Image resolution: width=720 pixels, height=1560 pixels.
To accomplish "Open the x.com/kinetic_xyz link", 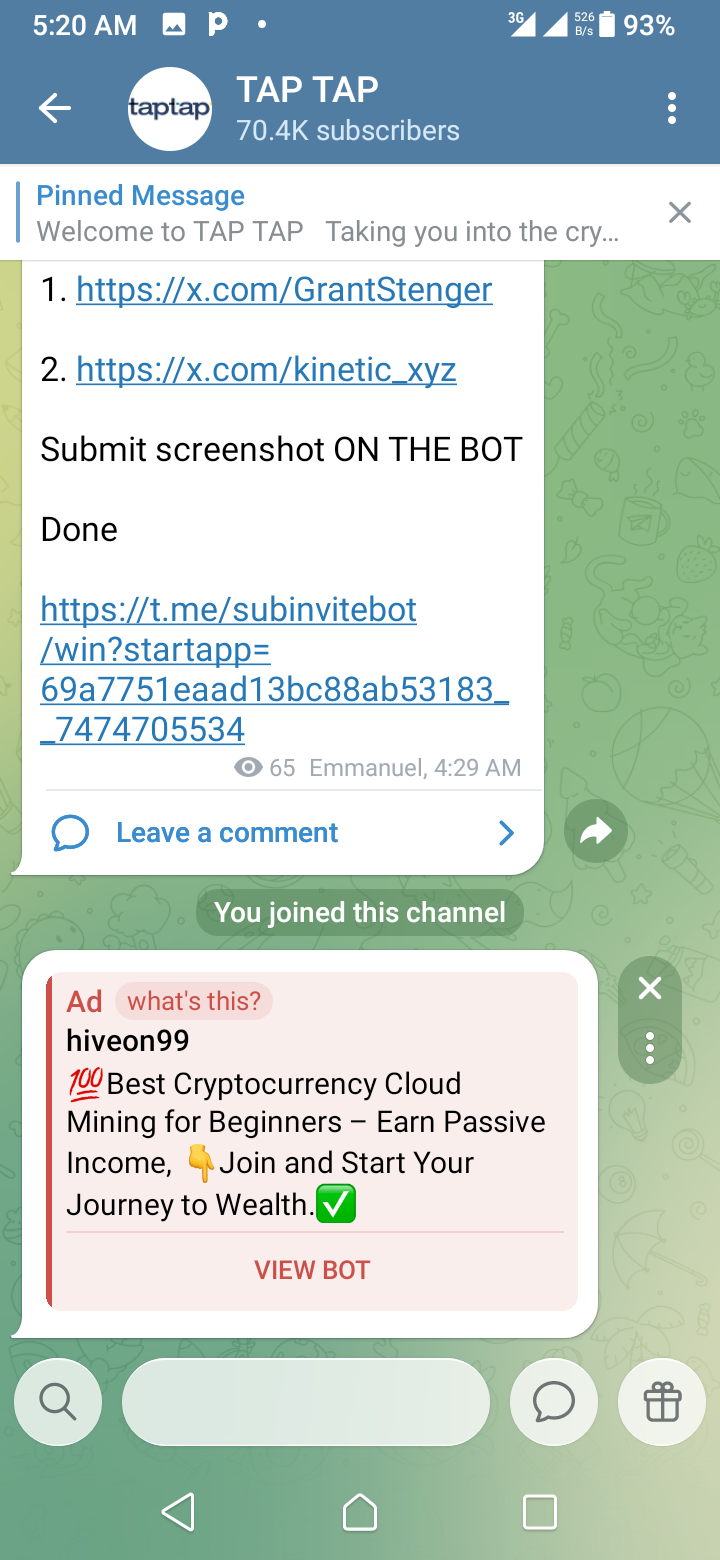I will pos(266,370).
